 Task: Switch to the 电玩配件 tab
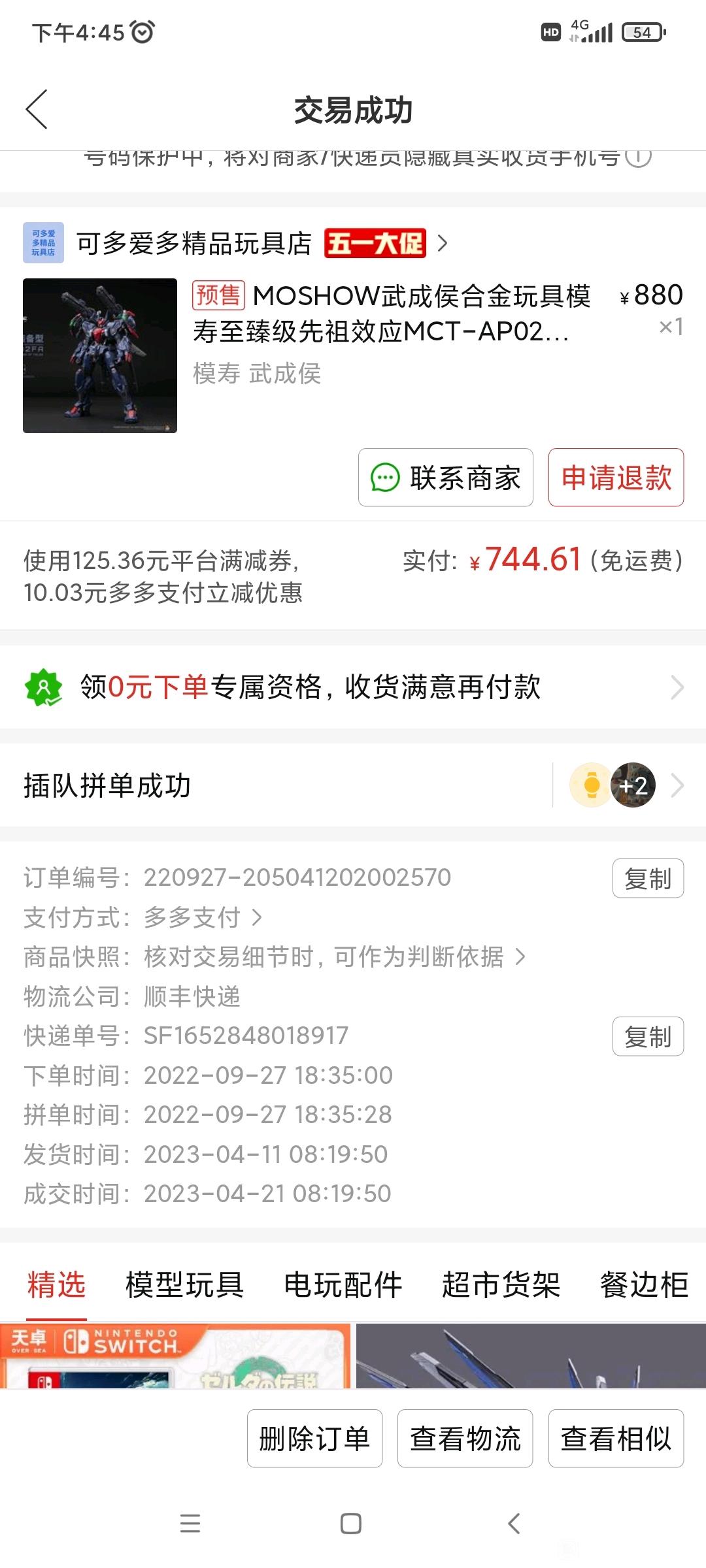coord(343,1284)
